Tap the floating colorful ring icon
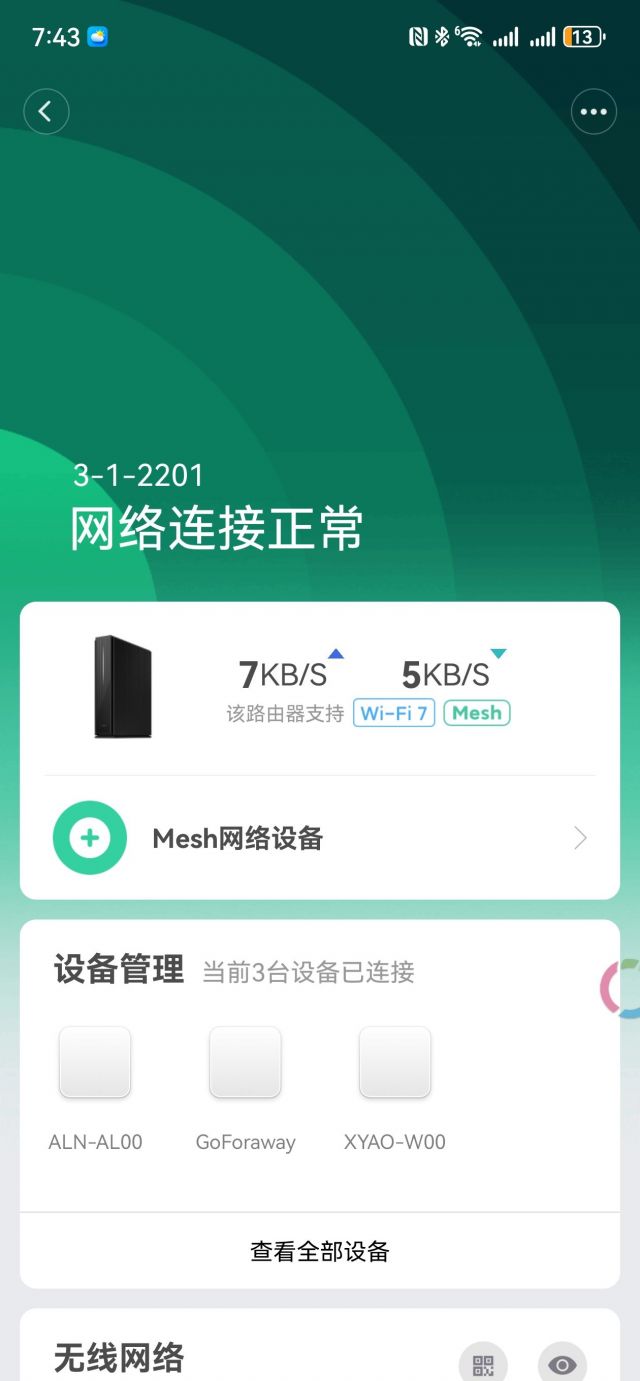Viewport: 640px width, 1381px height. click(x=622, y=988)
